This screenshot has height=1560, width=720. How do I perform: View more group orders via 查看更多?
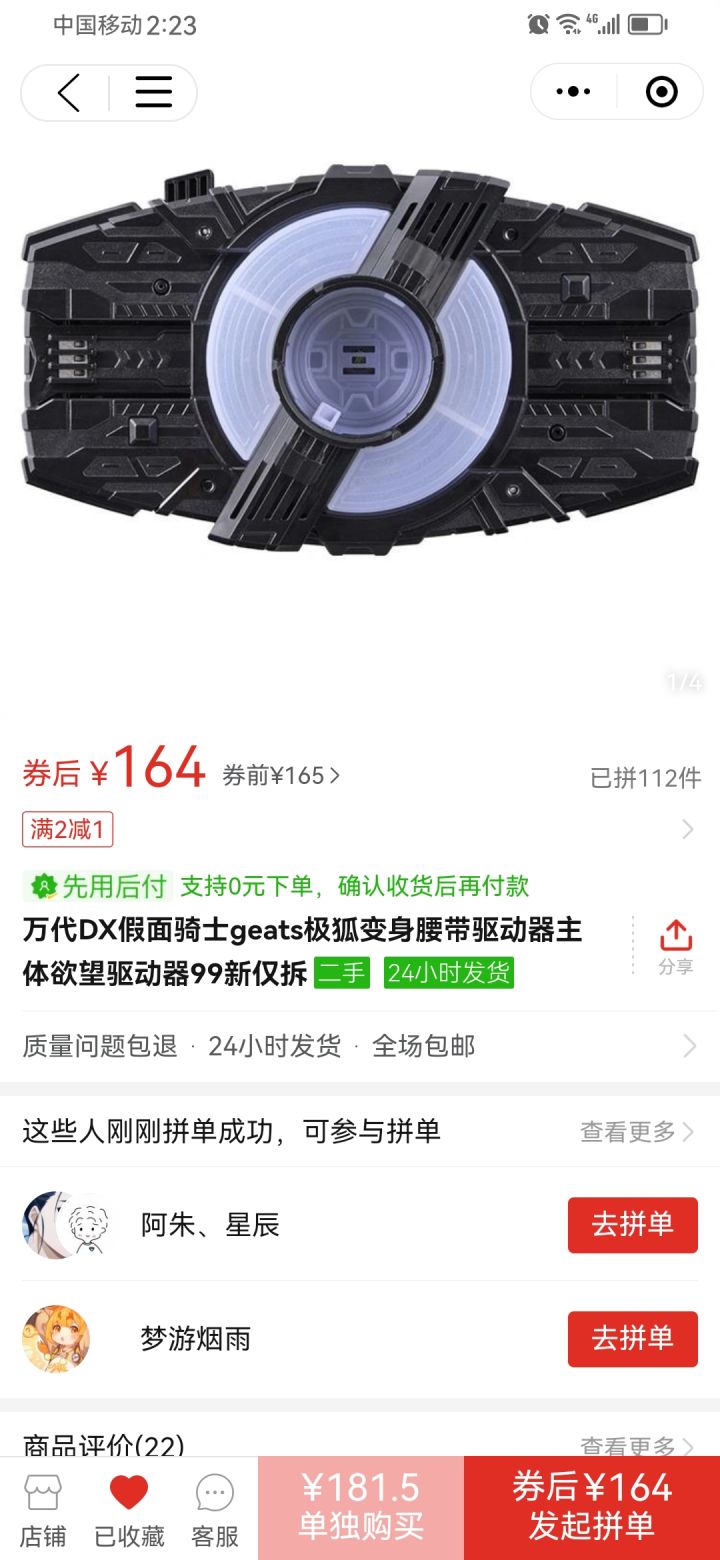636,1132
